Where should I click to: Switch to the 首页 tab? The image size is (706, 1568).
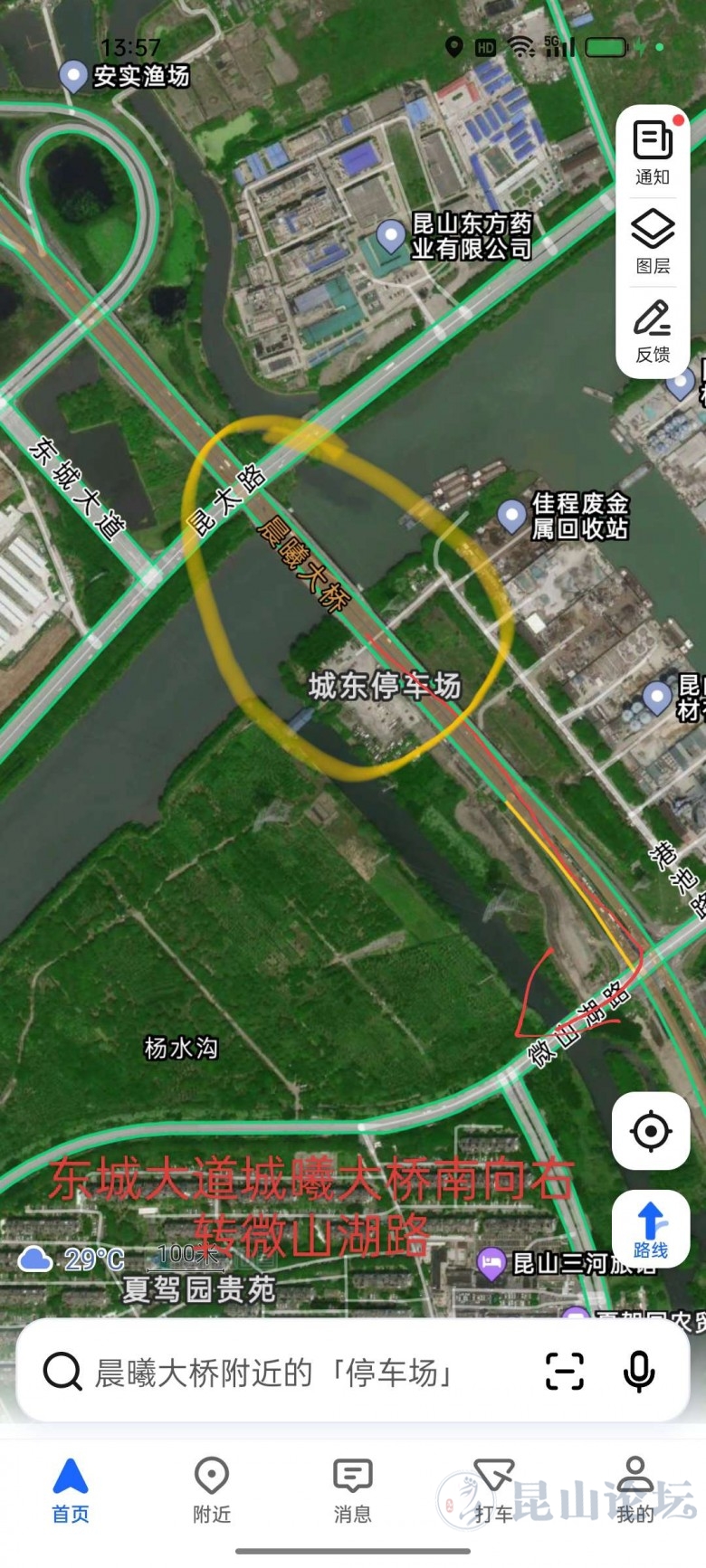(71, 1491)
